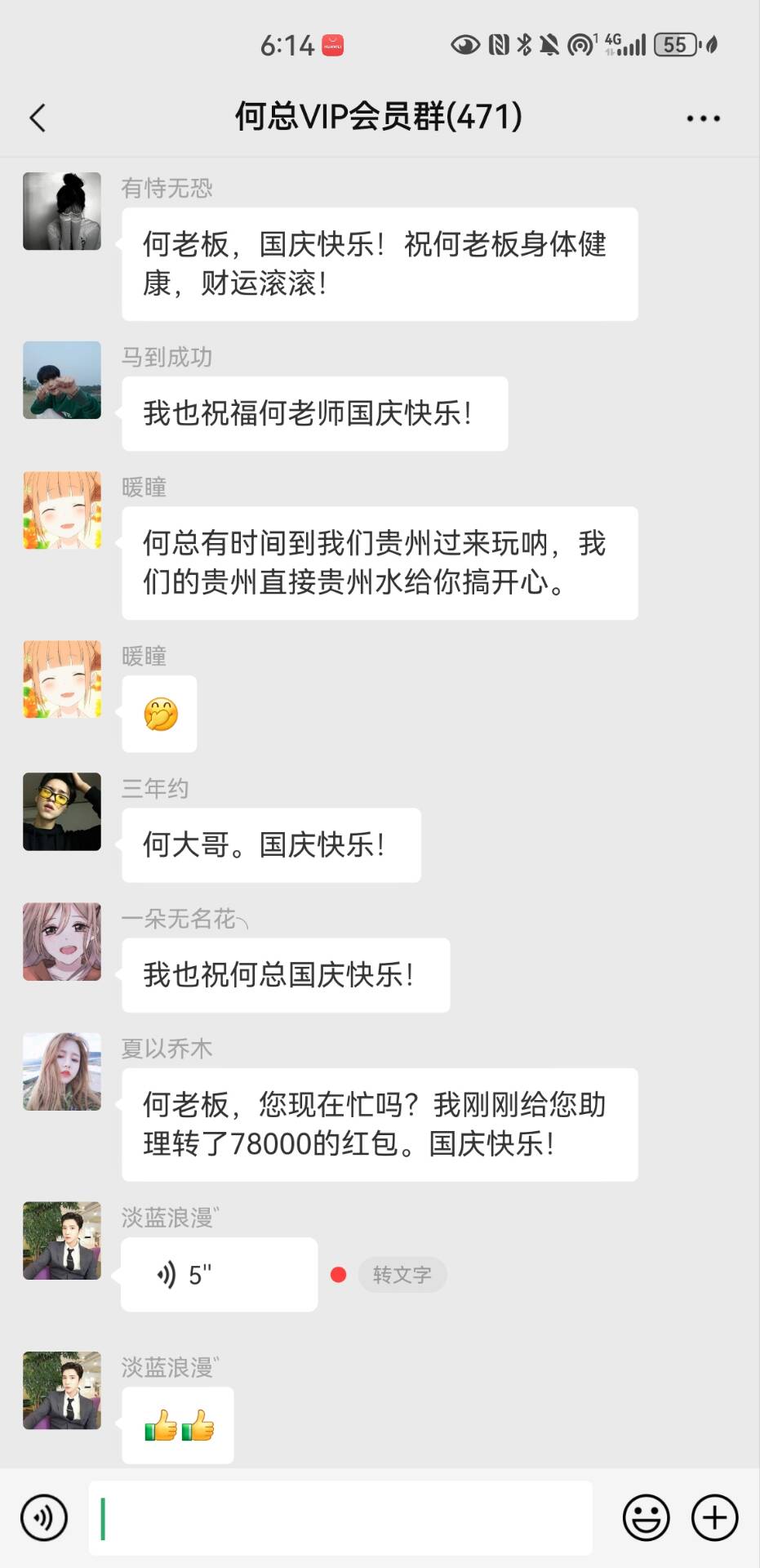This screenshot has width=760, height=1568.
Task: Switch to voice input mode
Action: (44, 1518)
